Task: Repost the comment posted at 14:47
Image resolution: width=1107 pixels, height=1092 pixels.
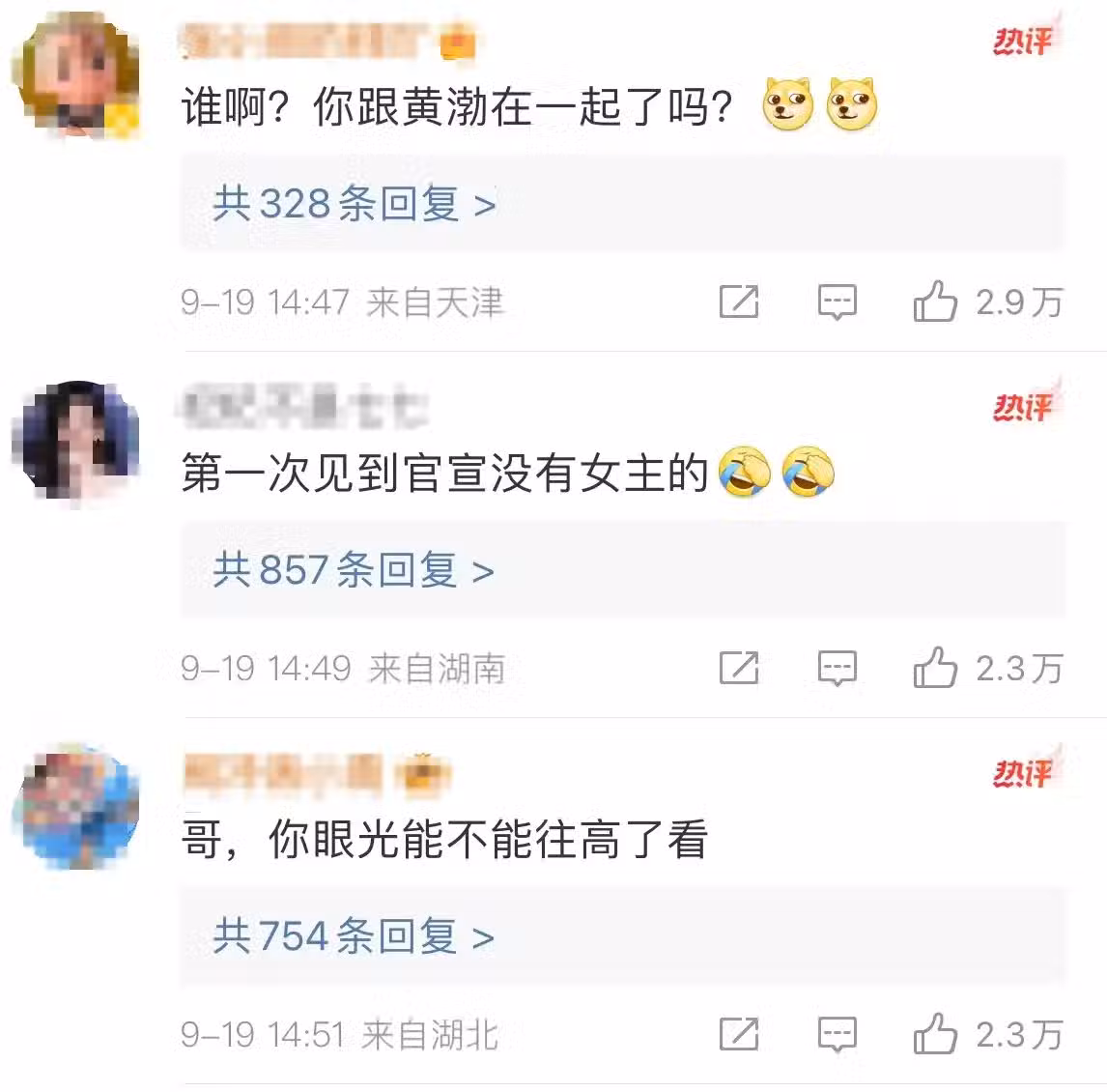Action: click(x=739, y=302)
